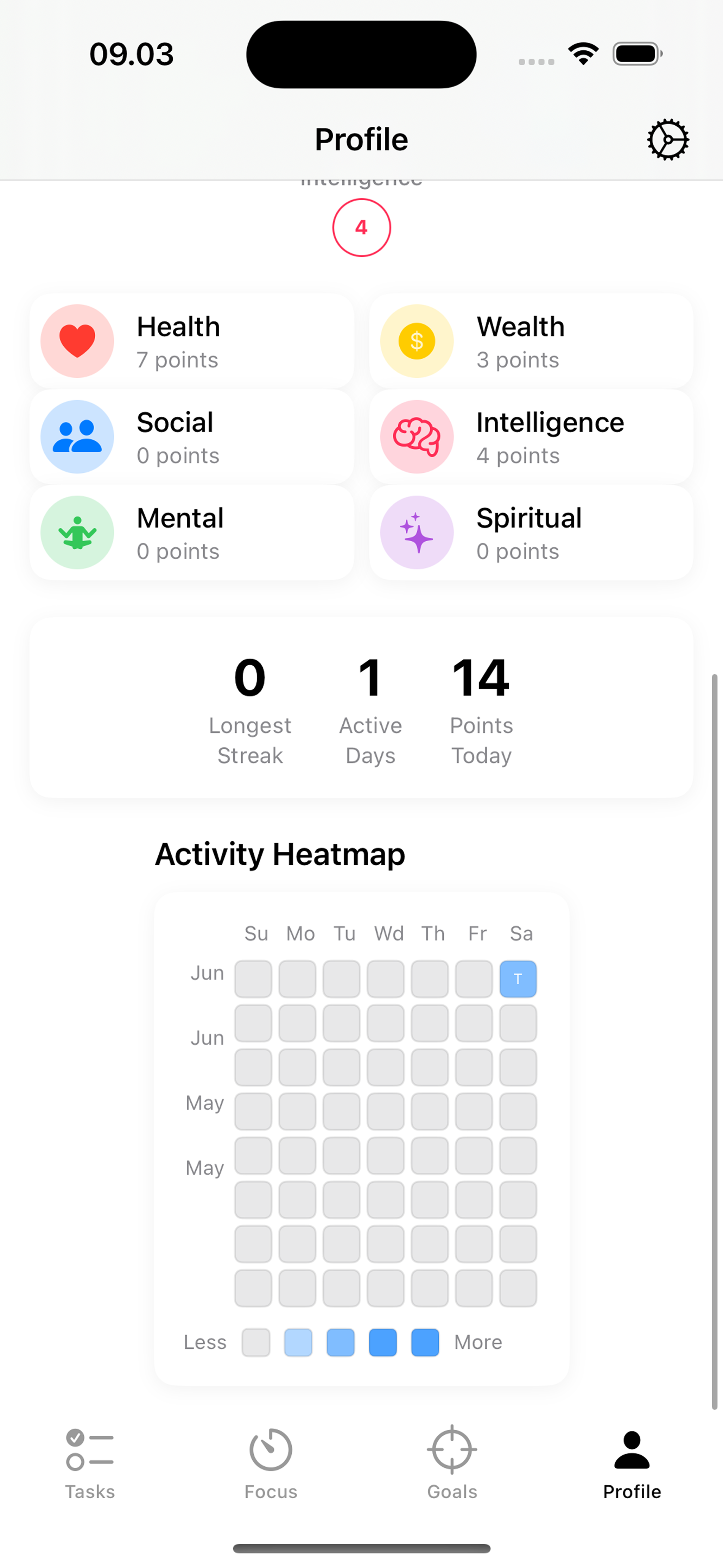This screenshot has height=1568, width=723.
Task: Select the Mental points card
Action: click(192, 533)
